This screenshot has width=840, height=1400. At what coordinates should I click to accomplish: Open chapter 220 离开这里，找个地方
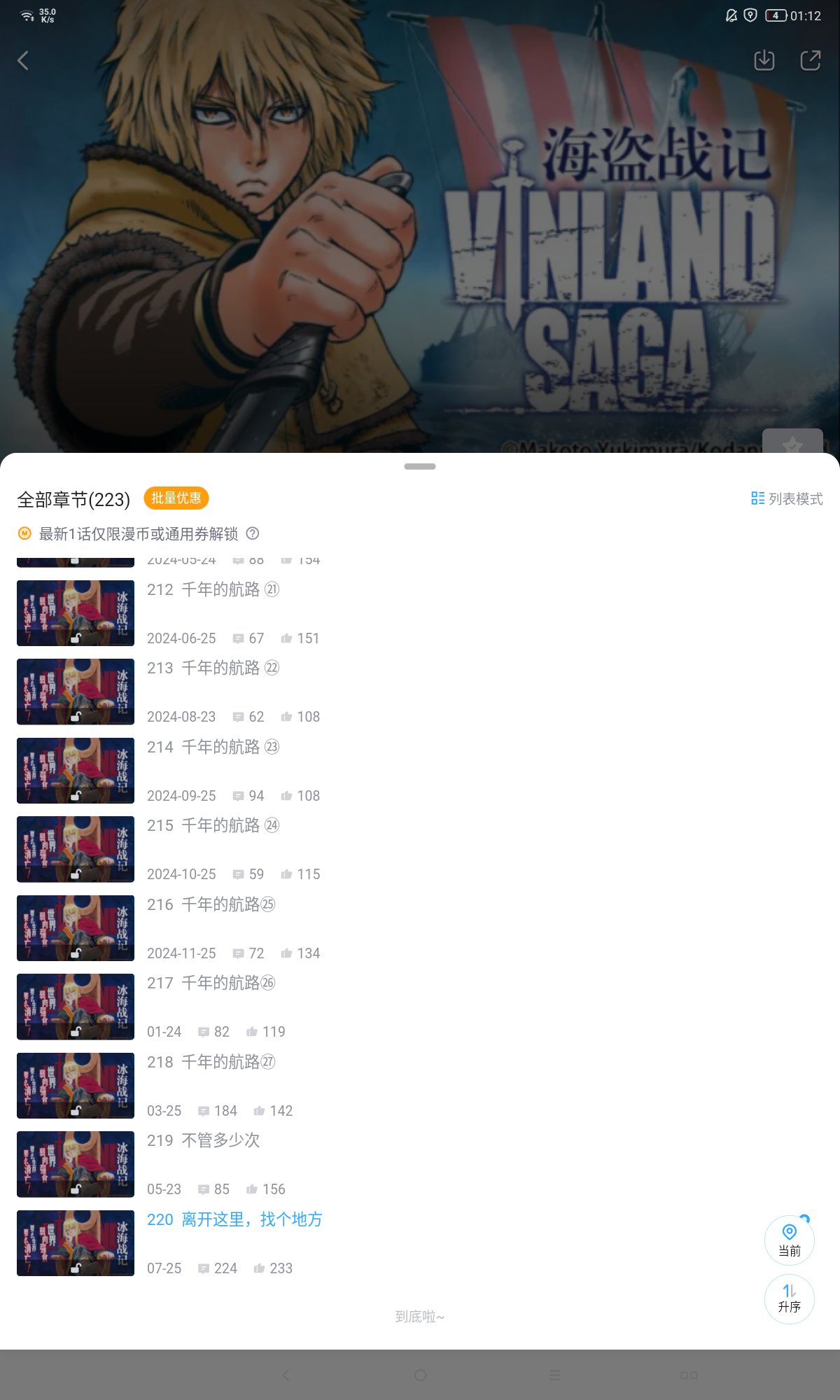[234, 1220]
